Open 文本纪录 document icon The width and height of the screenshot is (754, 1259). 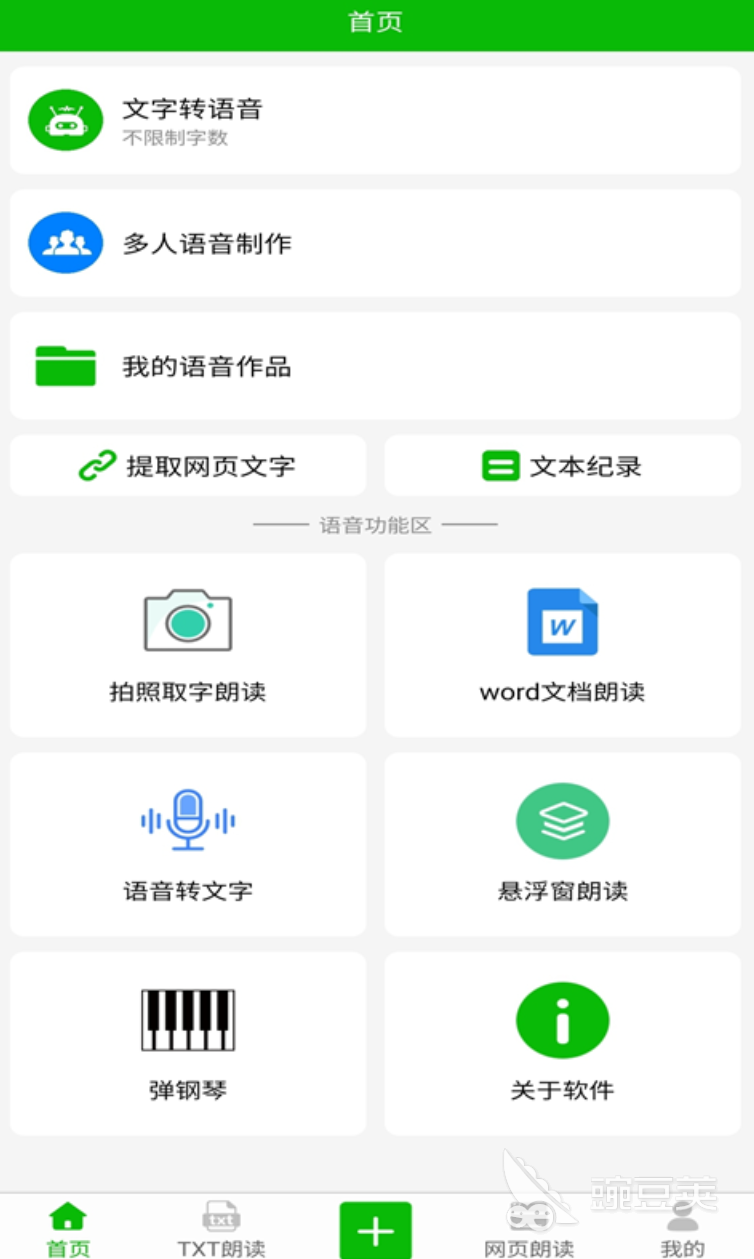(x=500, y=465)
